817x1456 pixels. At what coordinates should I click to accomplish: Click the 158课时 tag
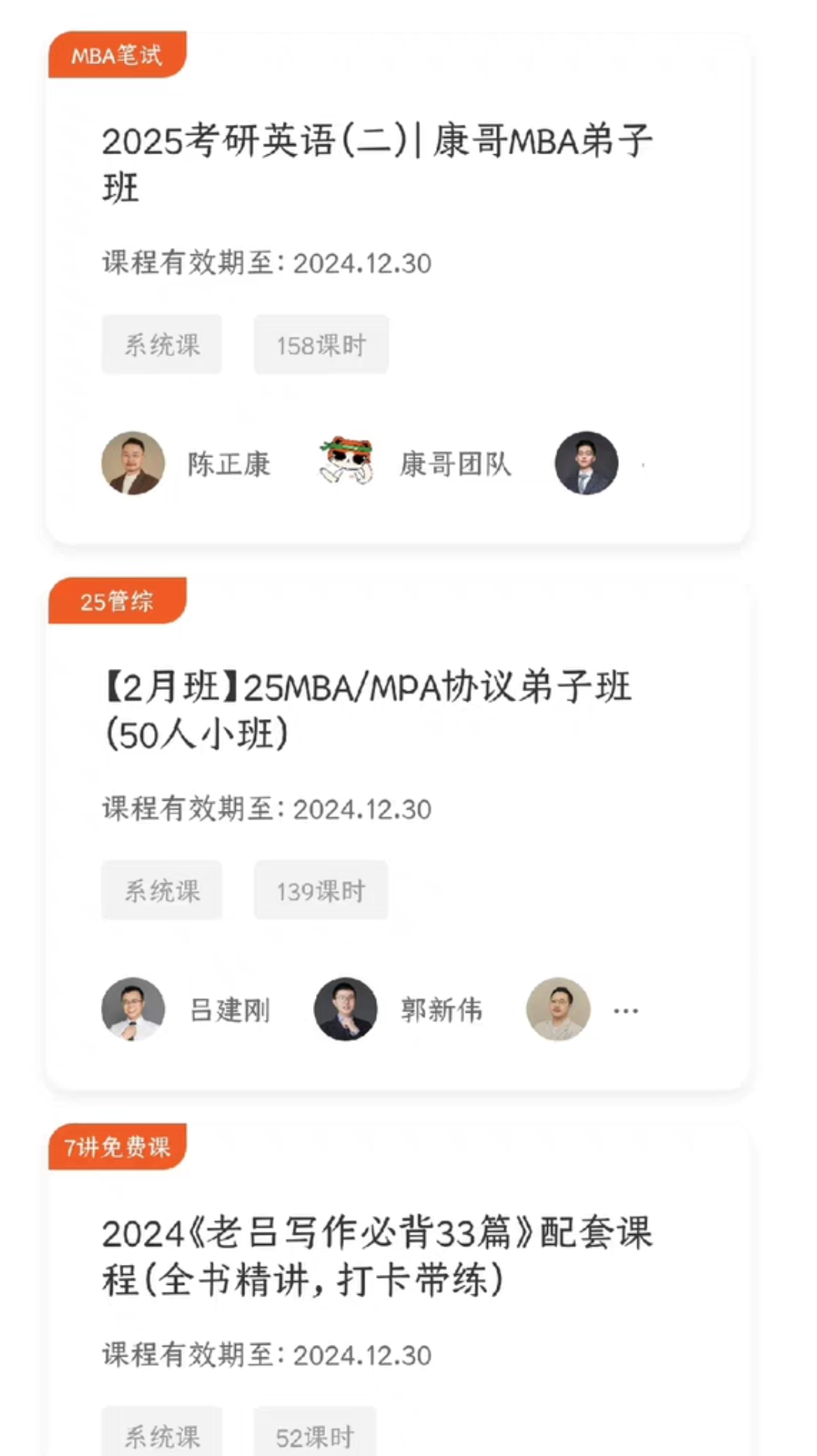tap(320, 345)
